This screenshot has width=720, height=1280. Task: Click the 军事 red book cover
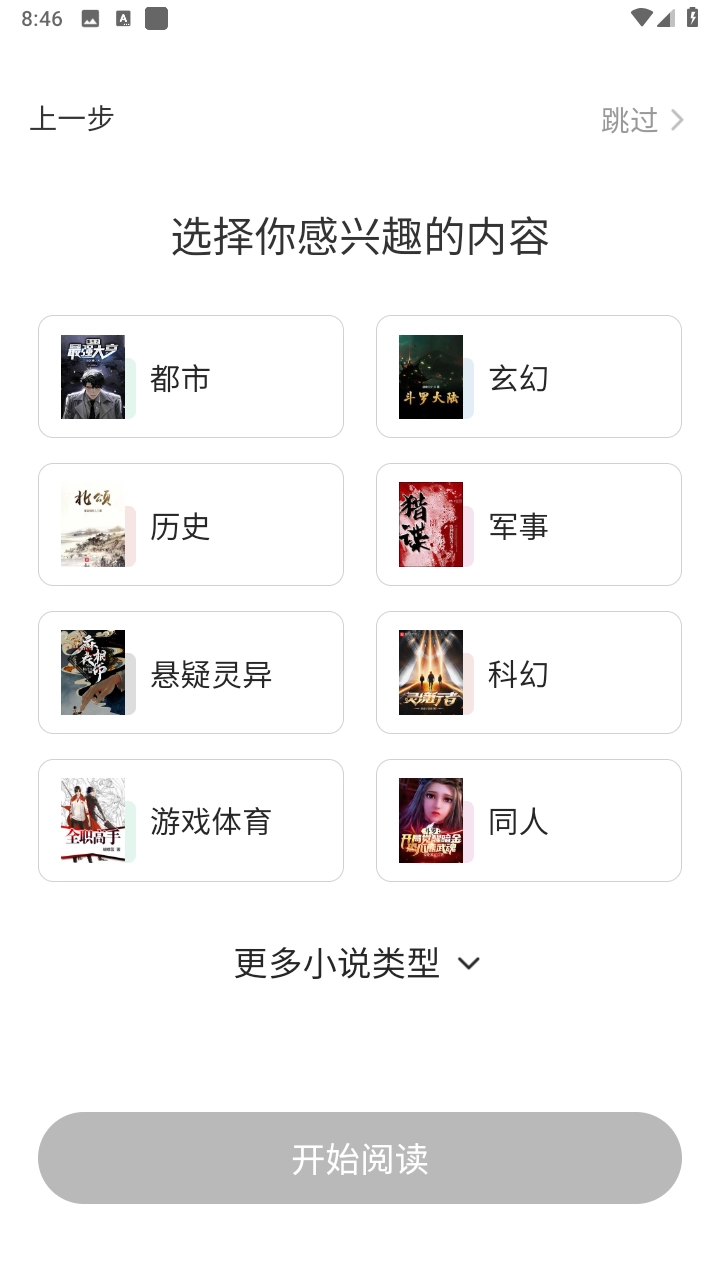[431, 524]
